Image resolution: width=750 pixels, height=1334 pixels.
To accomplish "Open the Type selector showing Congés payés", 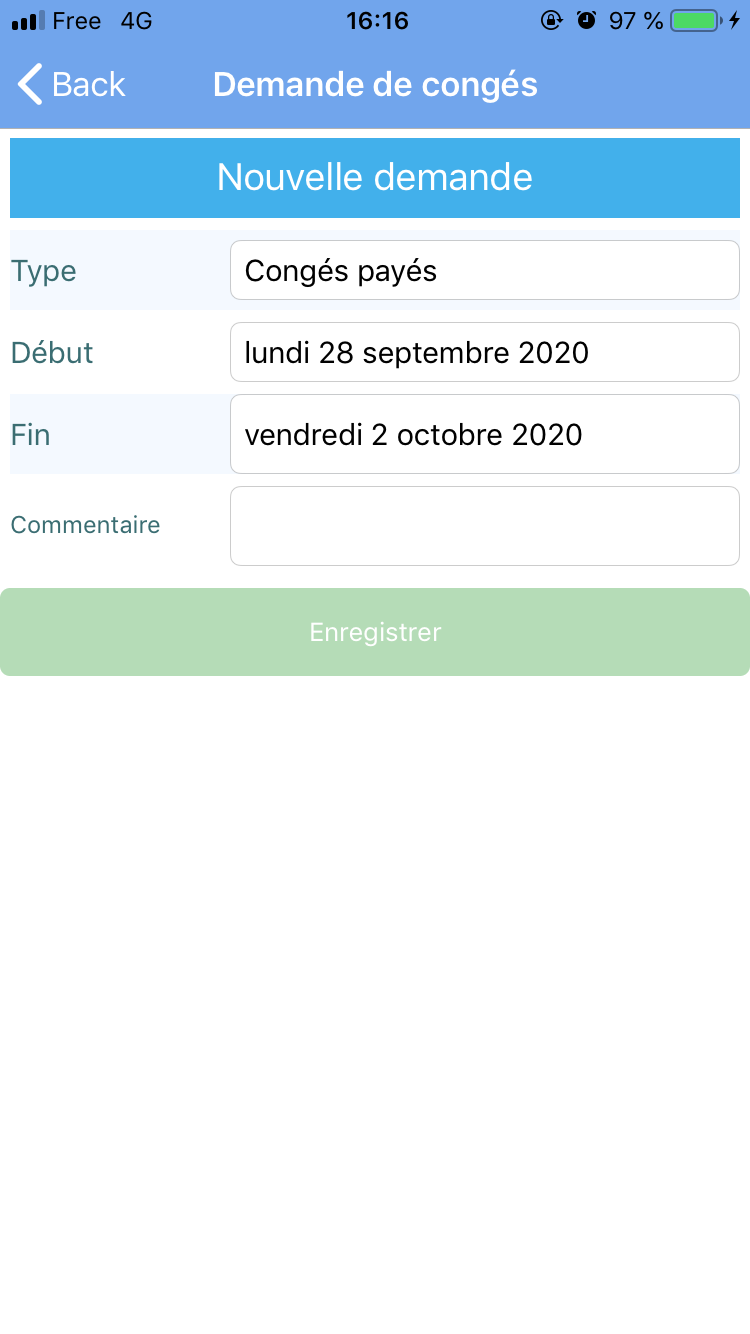I will click(485, 270).
